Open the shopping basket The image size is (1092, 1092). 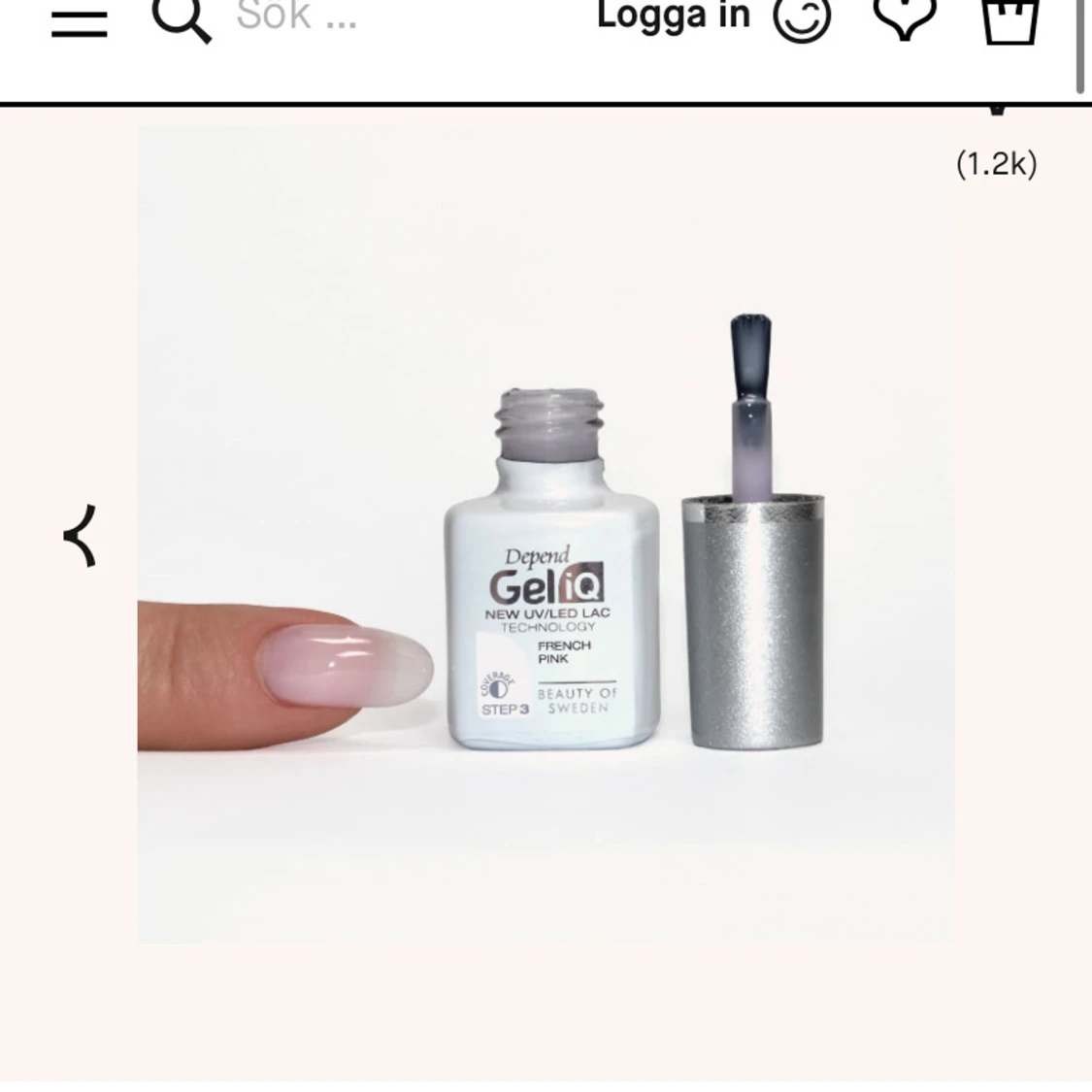1009,19
